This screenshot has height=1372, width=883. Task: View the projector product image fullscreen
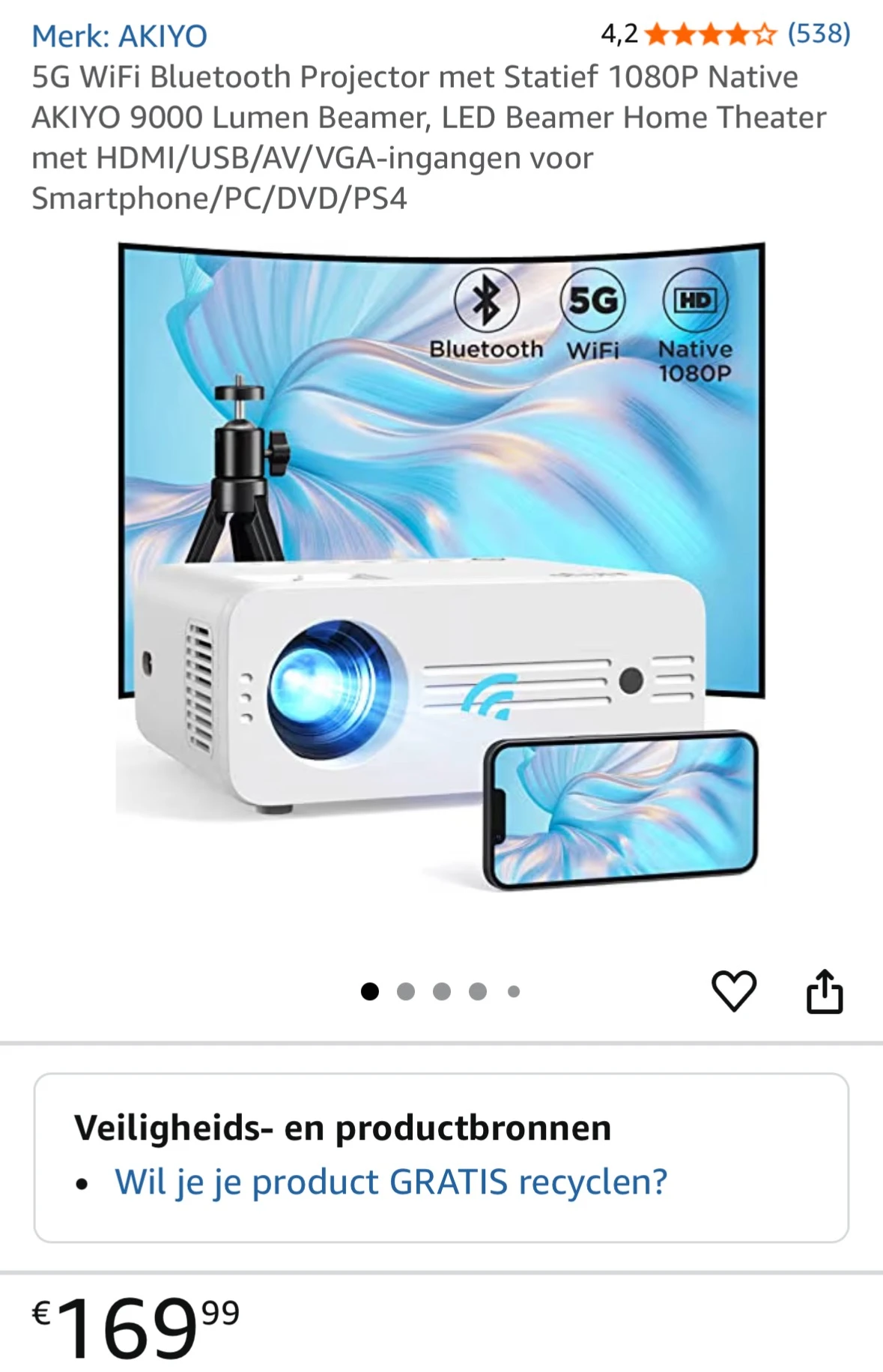pos(440,569)
